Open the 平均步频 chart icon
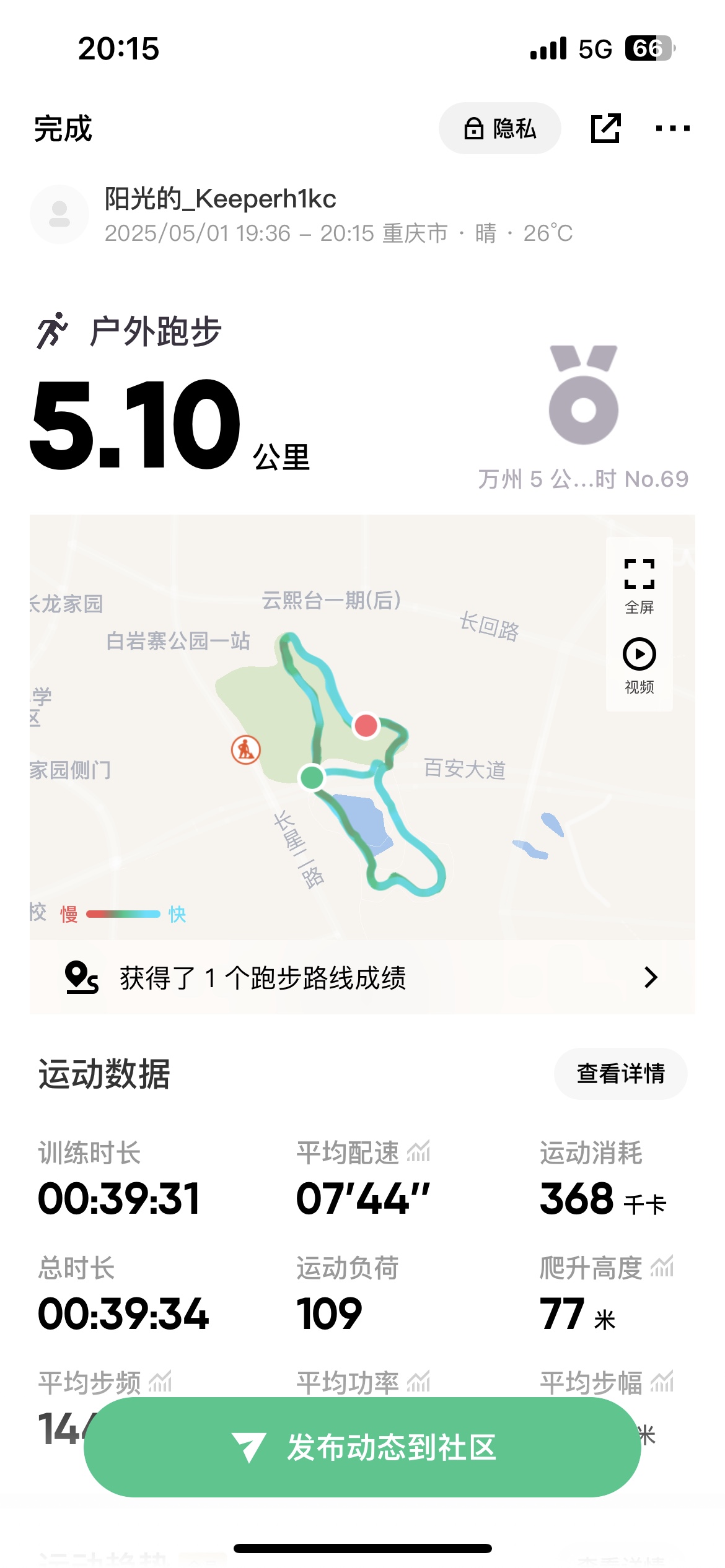Image resolution: width=725 pixels, height=1568 pixels. [x=160, y=1381]
